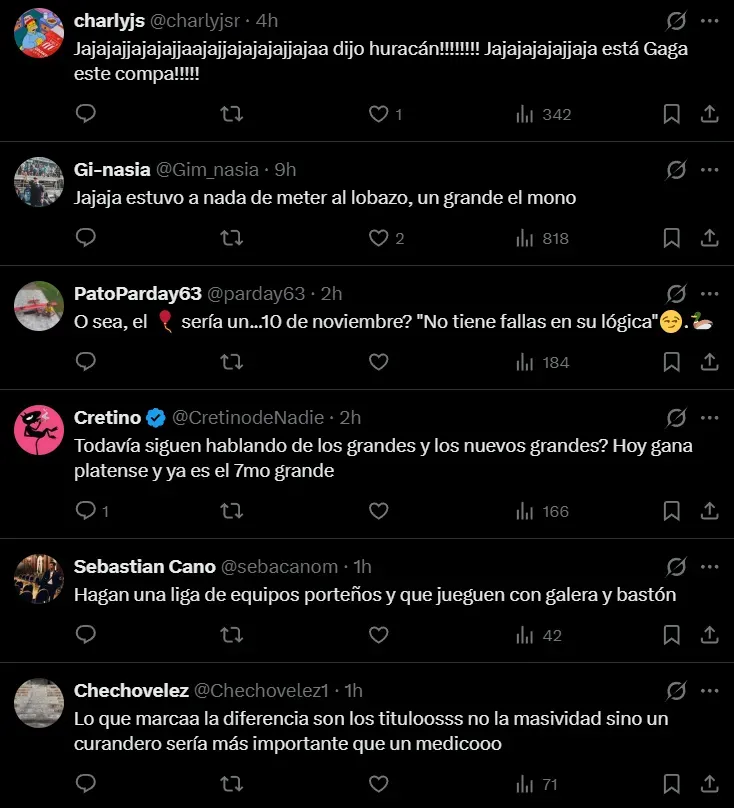Share the tweet by charlyjs

(709, 114)
